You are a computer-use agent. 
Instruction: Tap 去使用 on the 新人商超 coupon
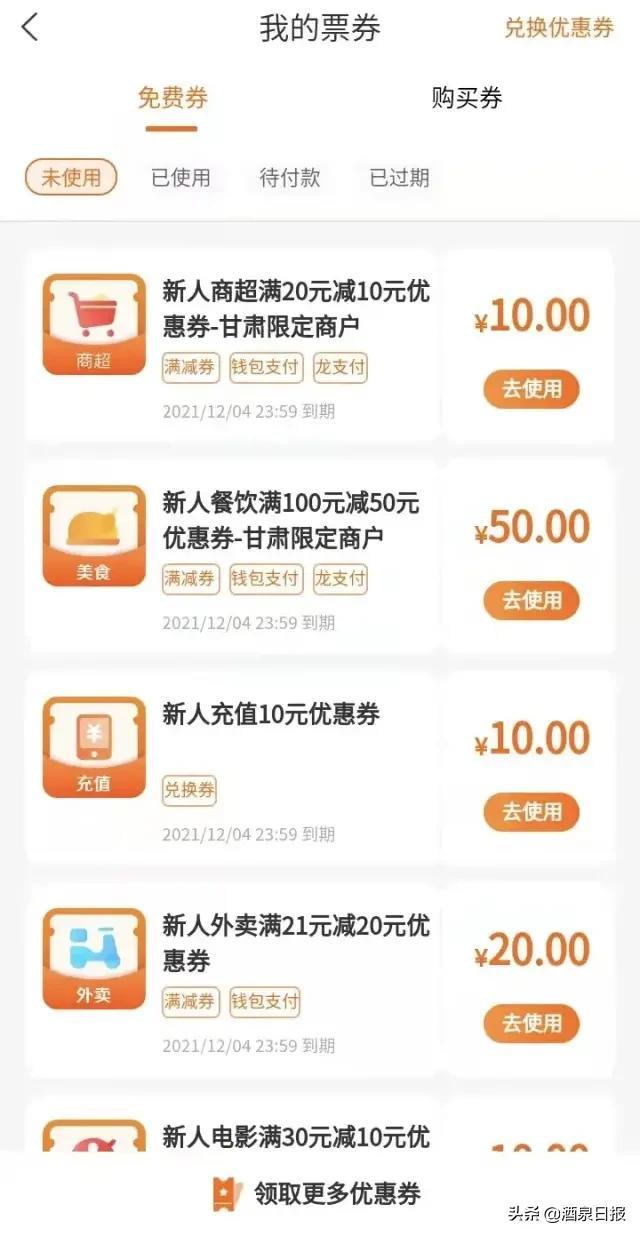[x=531, y=389]
